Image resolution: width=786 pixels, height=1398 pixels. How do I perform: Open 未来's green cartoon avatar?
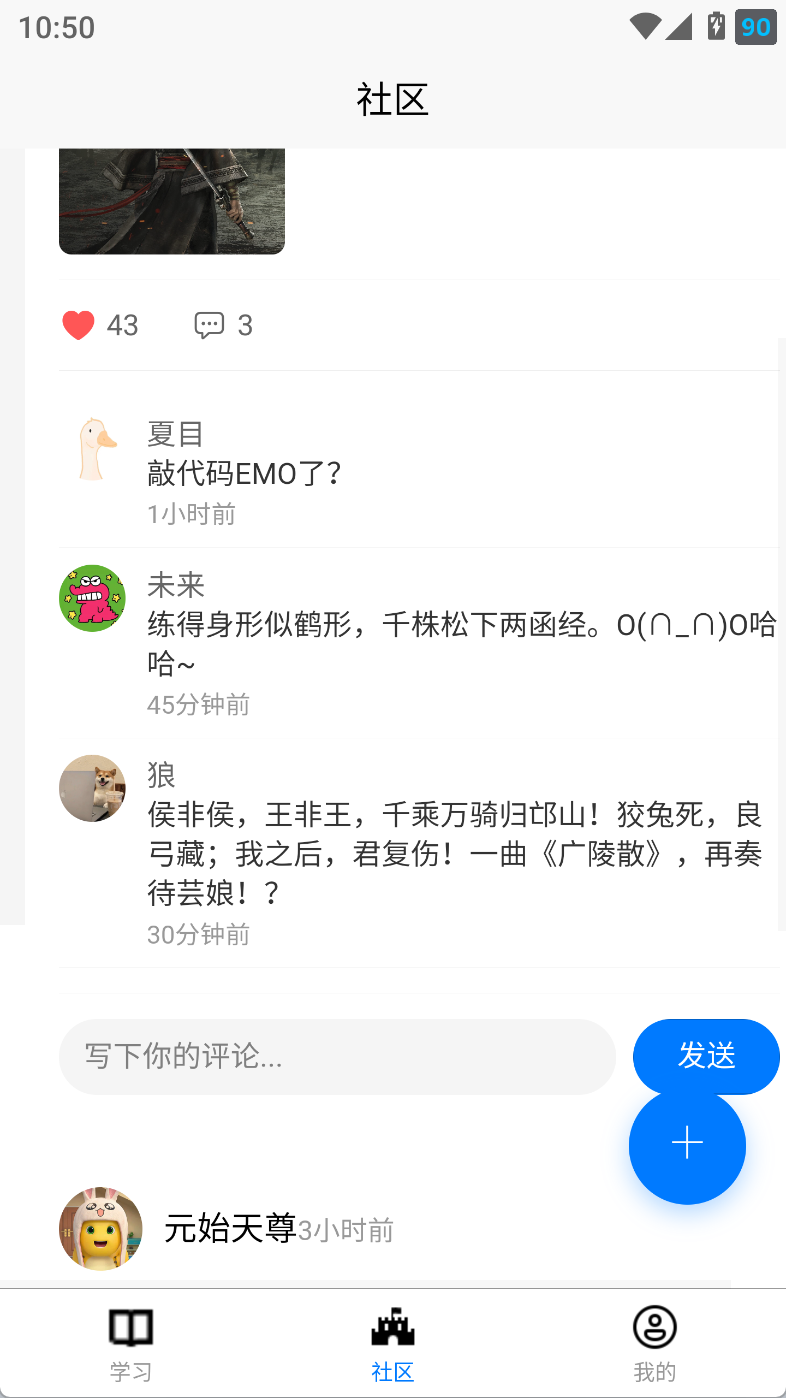(92, 598)
